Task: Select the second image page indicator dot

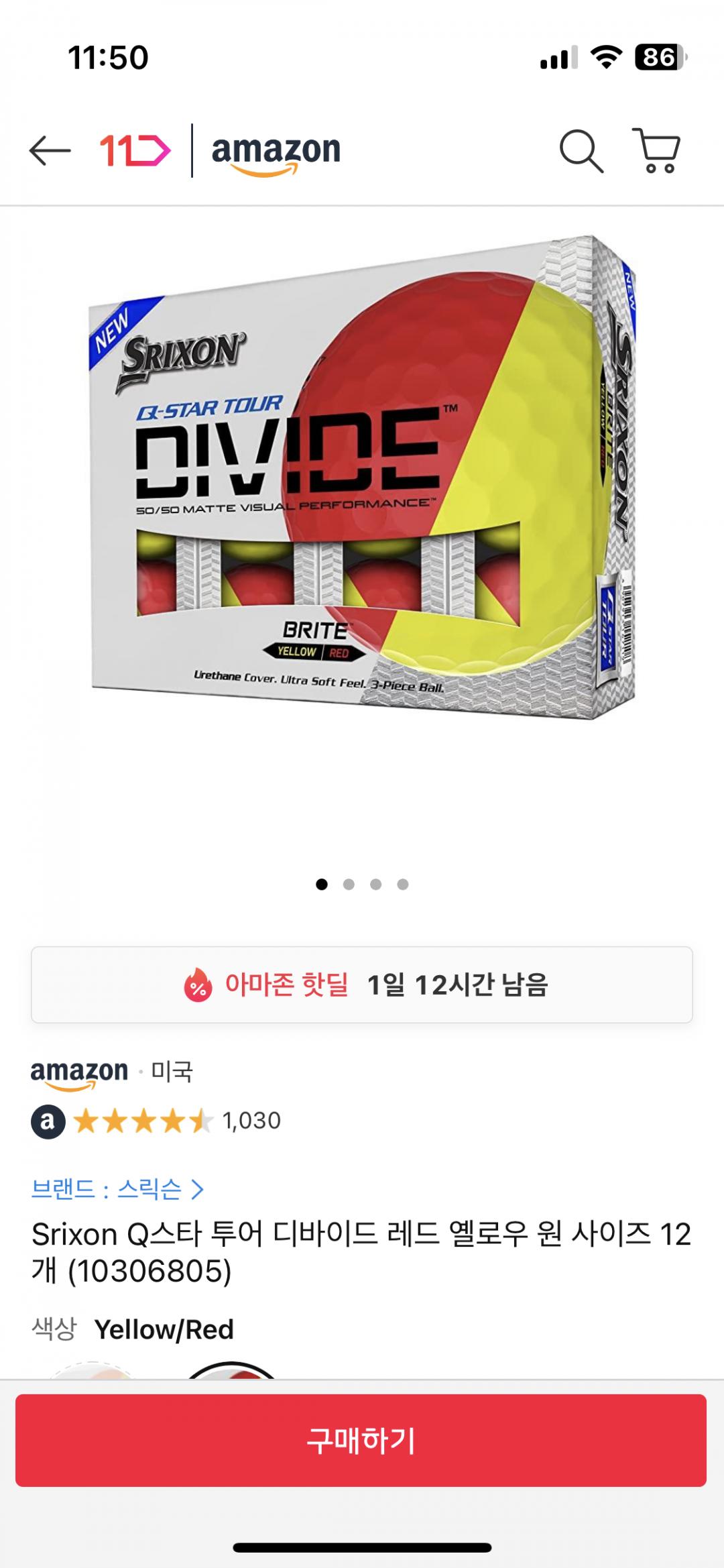Action: [349, 885]
